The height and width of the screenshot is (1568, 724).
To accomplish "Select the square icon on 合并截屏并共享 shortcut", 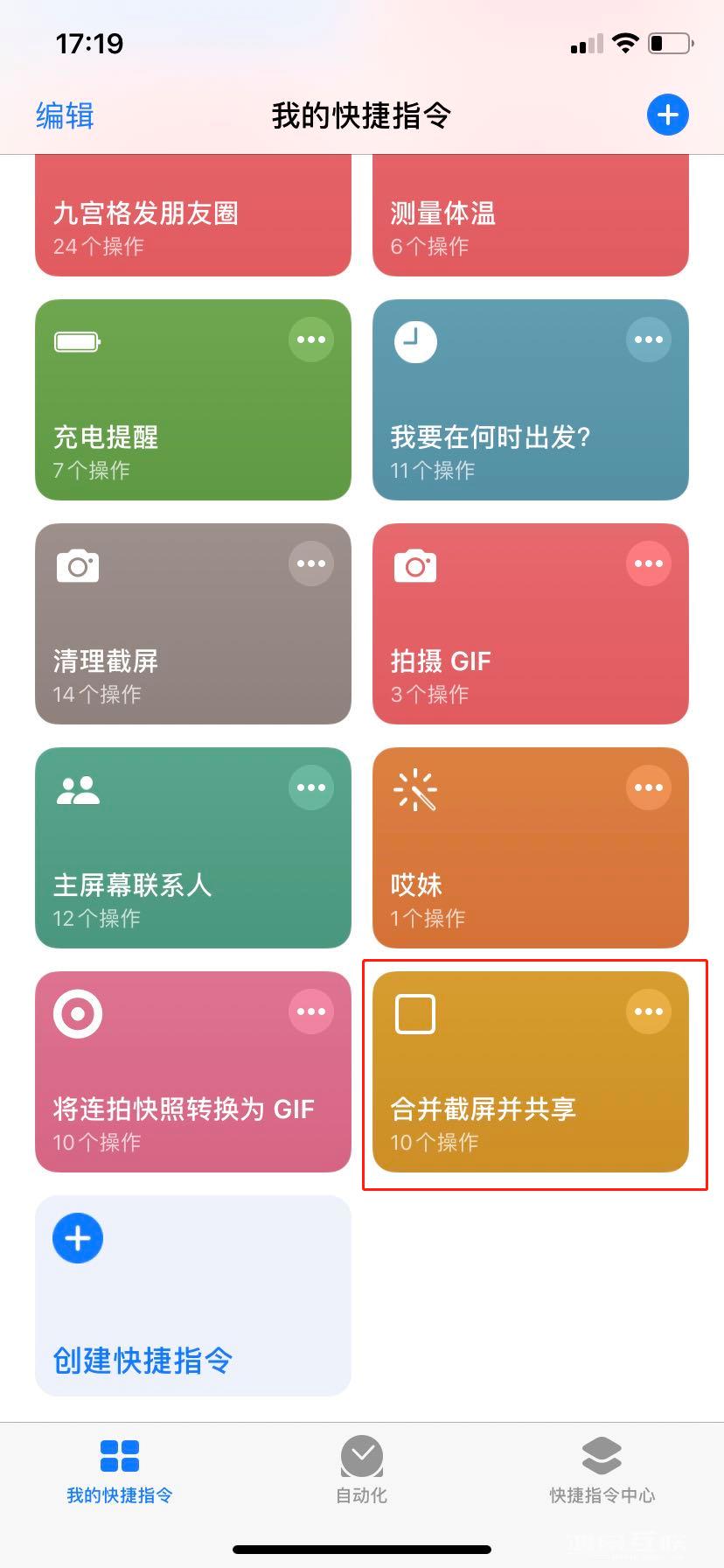I will [414, 1012].
